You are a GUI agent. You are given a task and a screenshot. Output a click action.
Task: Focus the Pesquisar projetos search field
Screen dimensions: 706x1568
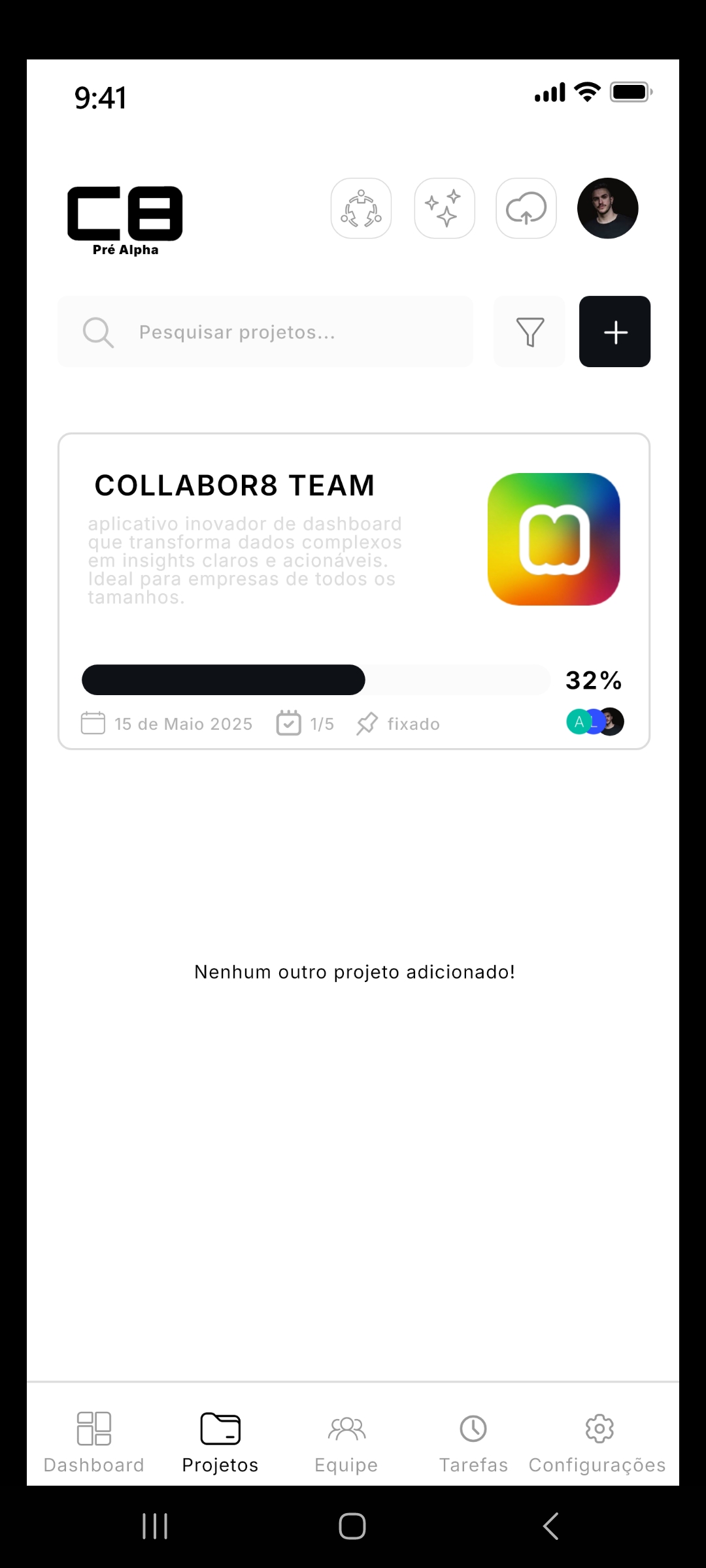click(x=265, y=332)
